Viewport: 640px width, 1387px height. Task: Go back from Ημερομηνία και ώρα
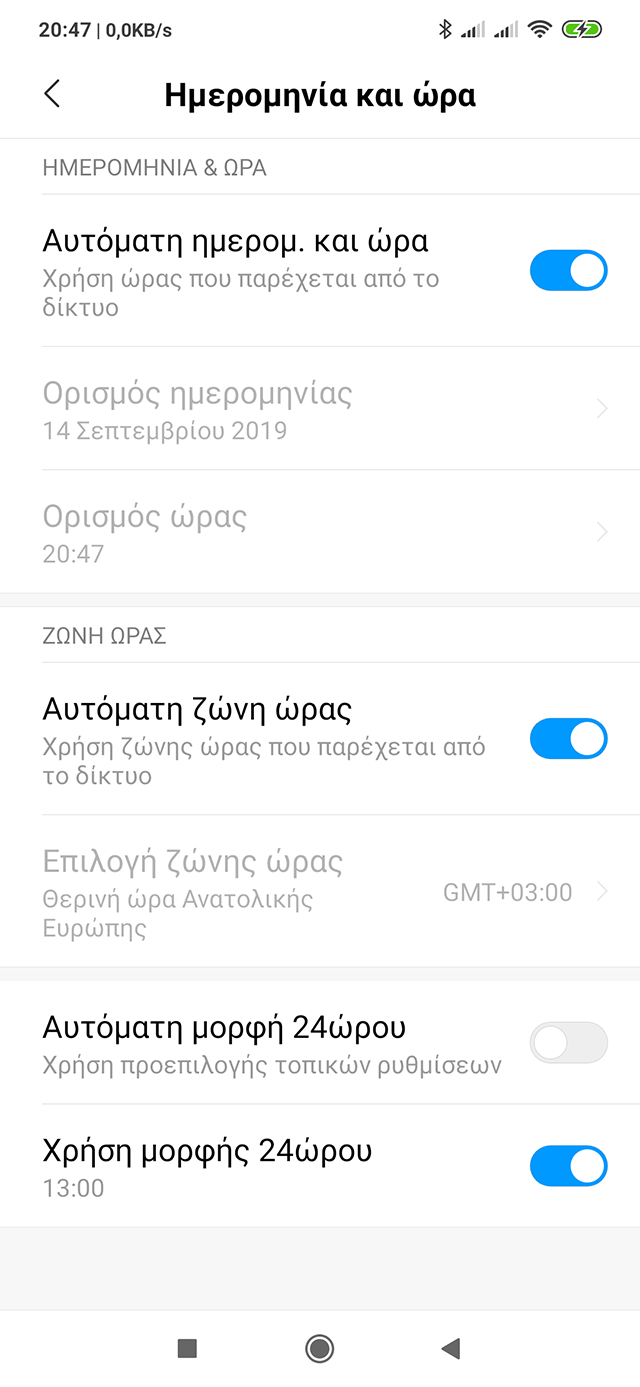tap(52, 94)
